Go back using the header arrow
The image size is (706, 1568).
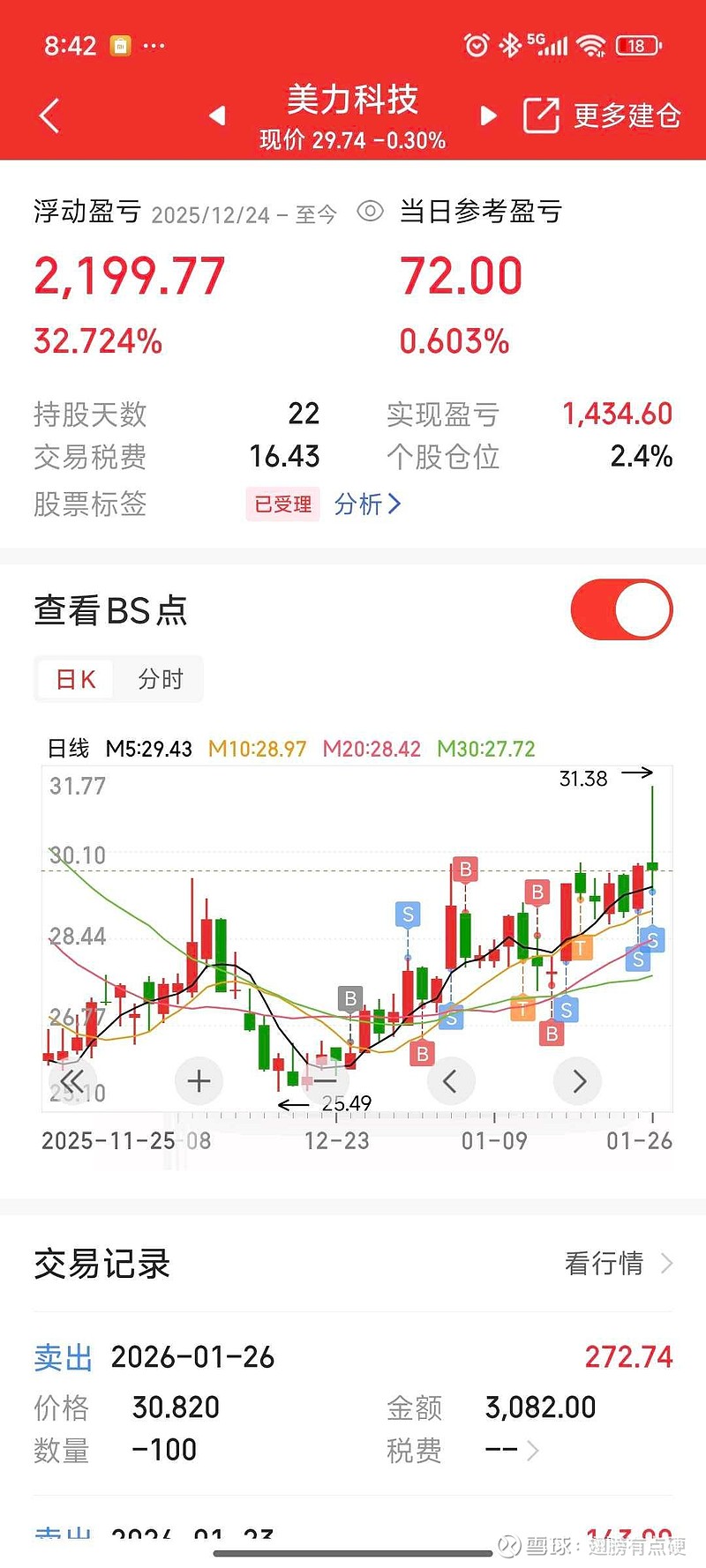coord(50,116)
